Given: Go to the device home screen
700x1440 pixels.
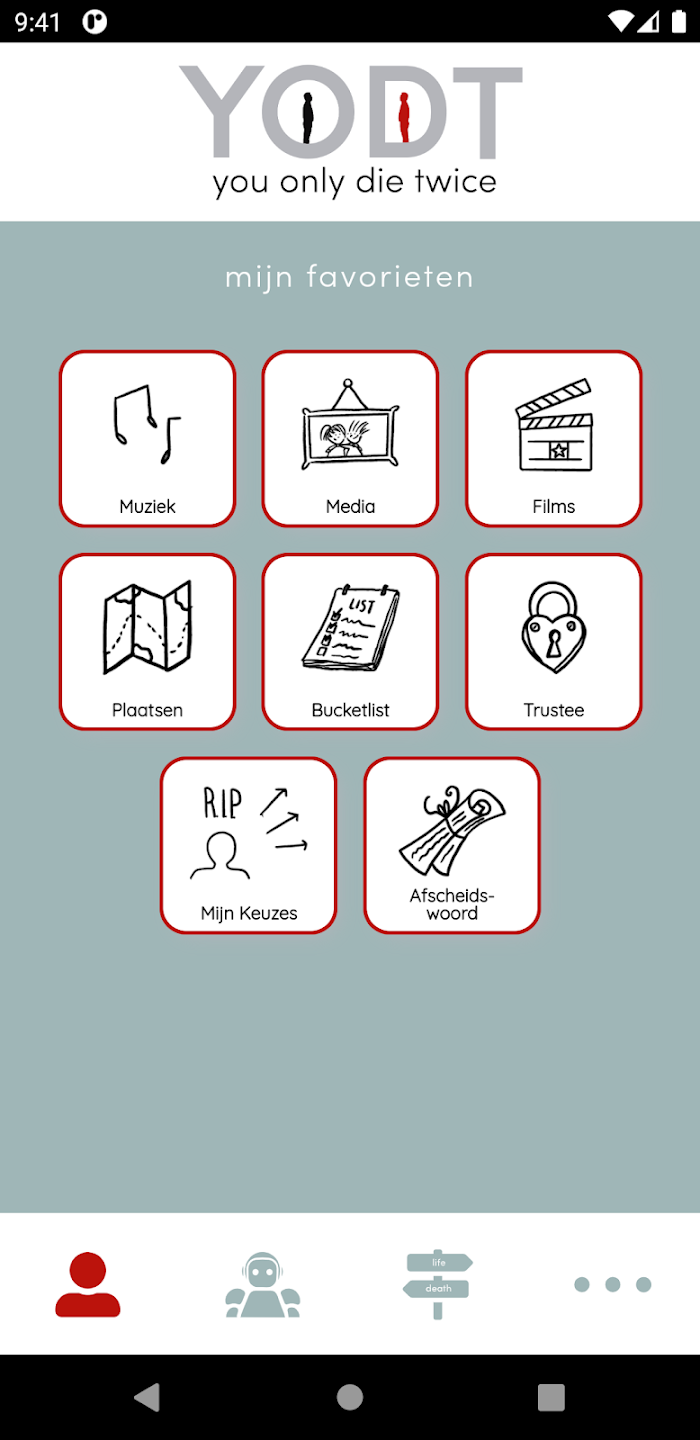Looking at the screenshot, I should point(350,1397).
